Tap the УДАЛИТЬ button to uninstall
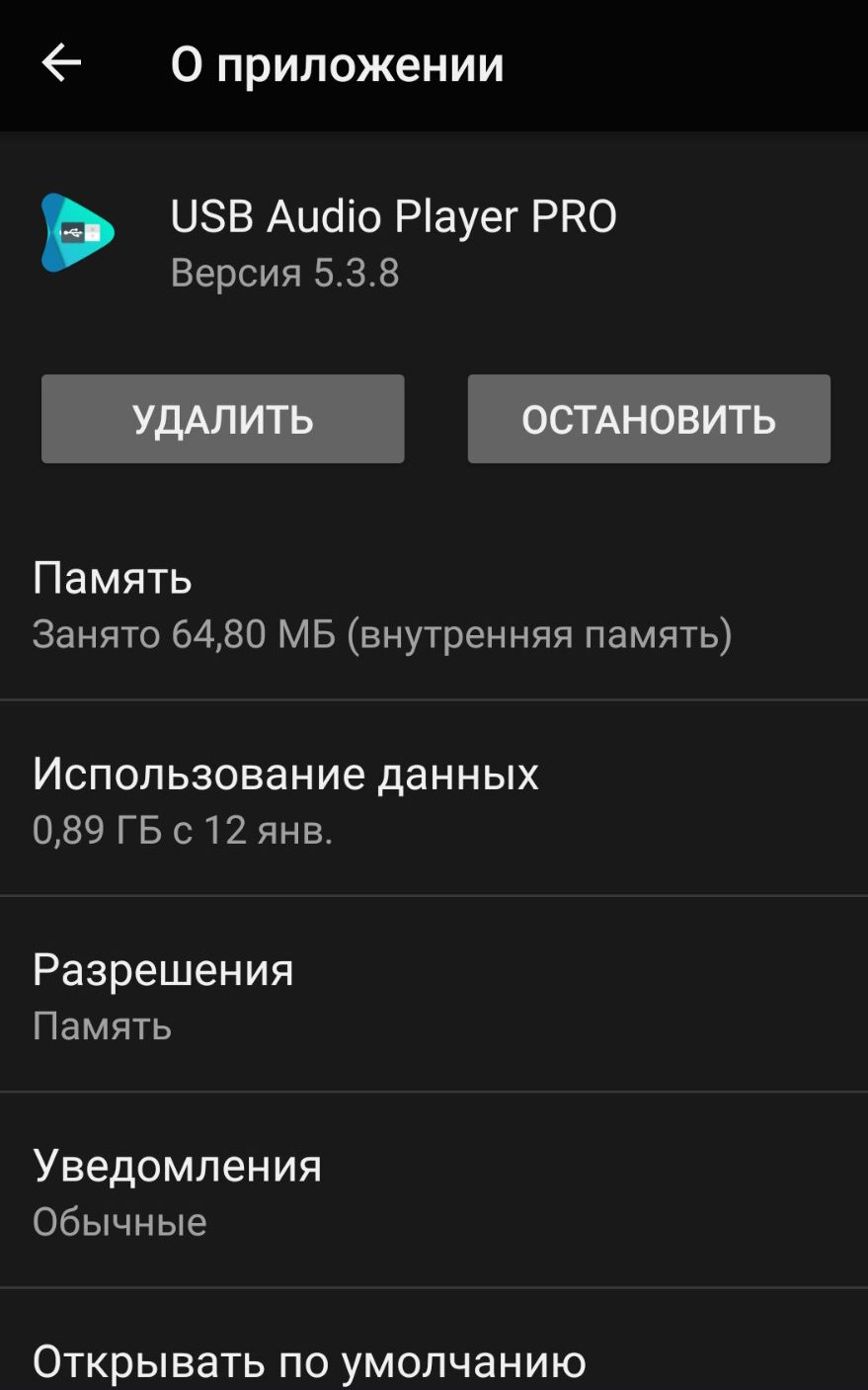 [x=222, y=419]
